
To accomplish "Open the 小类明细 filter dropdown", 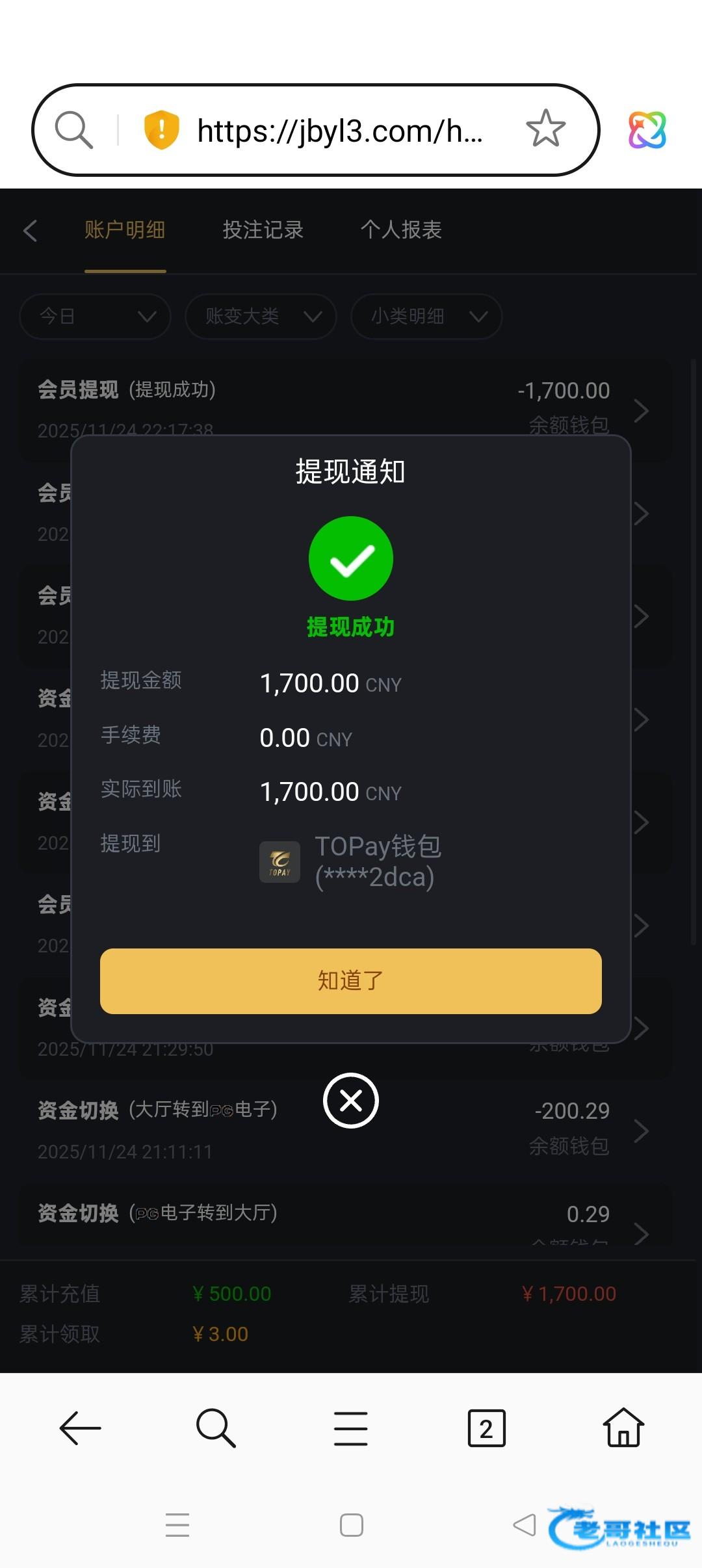I will [x=426, y=317].
